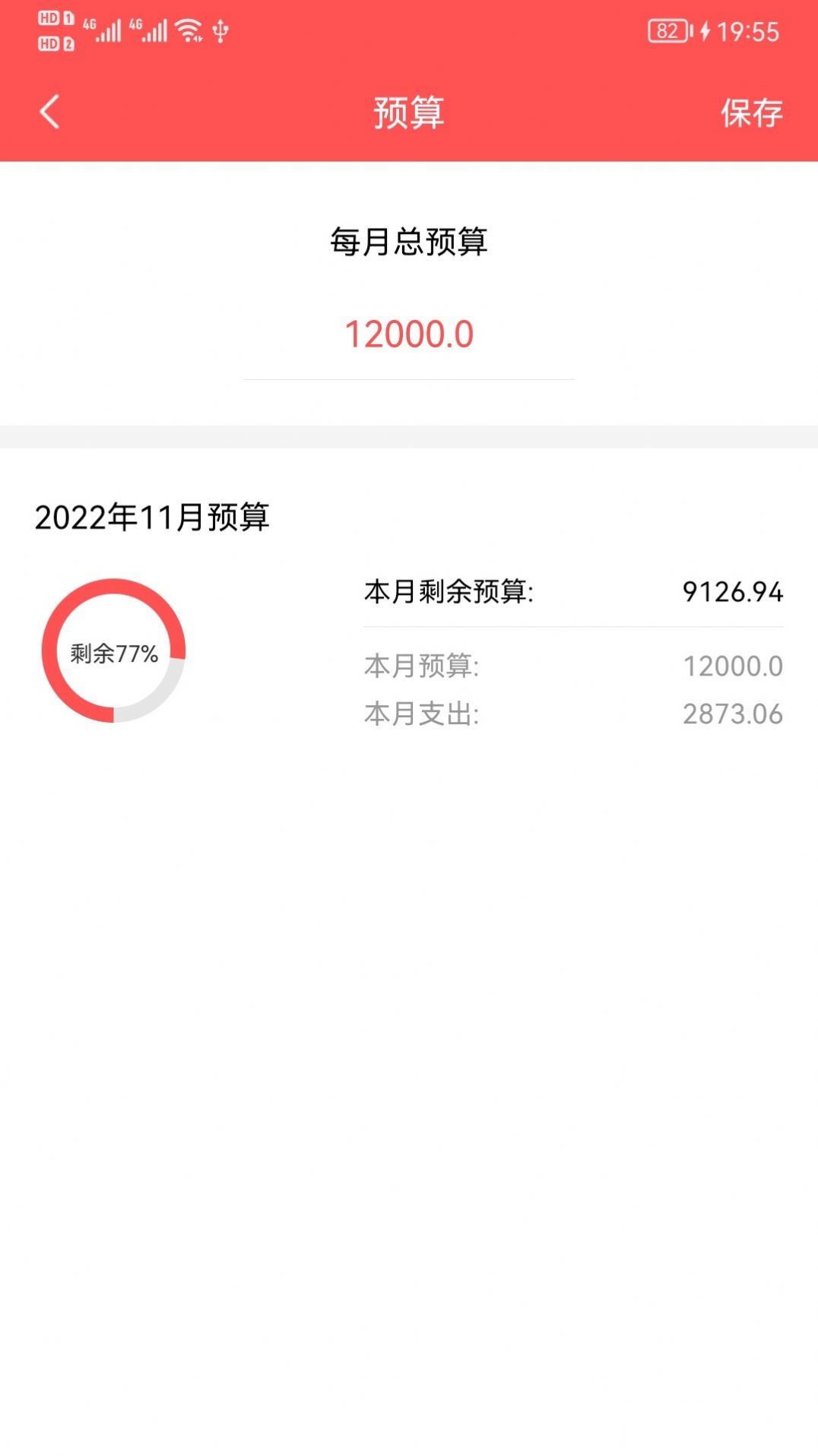Click the USB connection icon
818x1456 pixels.
point(219,30)
